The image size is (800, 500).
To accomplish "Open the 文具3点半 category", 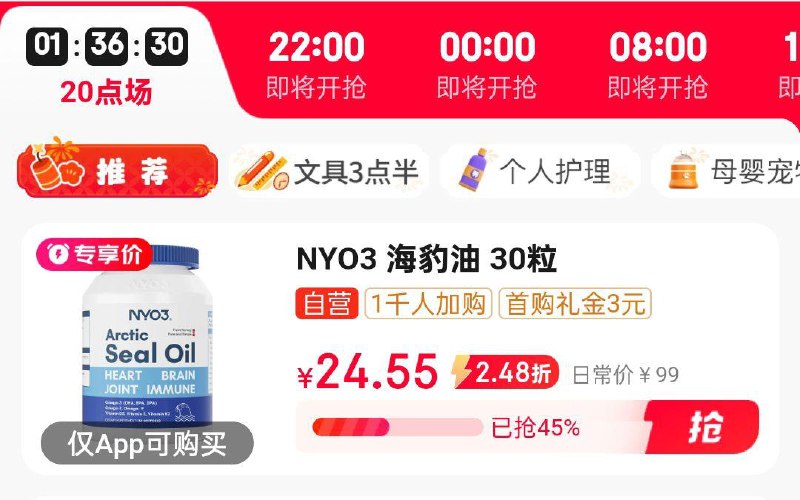I will tap(327, 171).
